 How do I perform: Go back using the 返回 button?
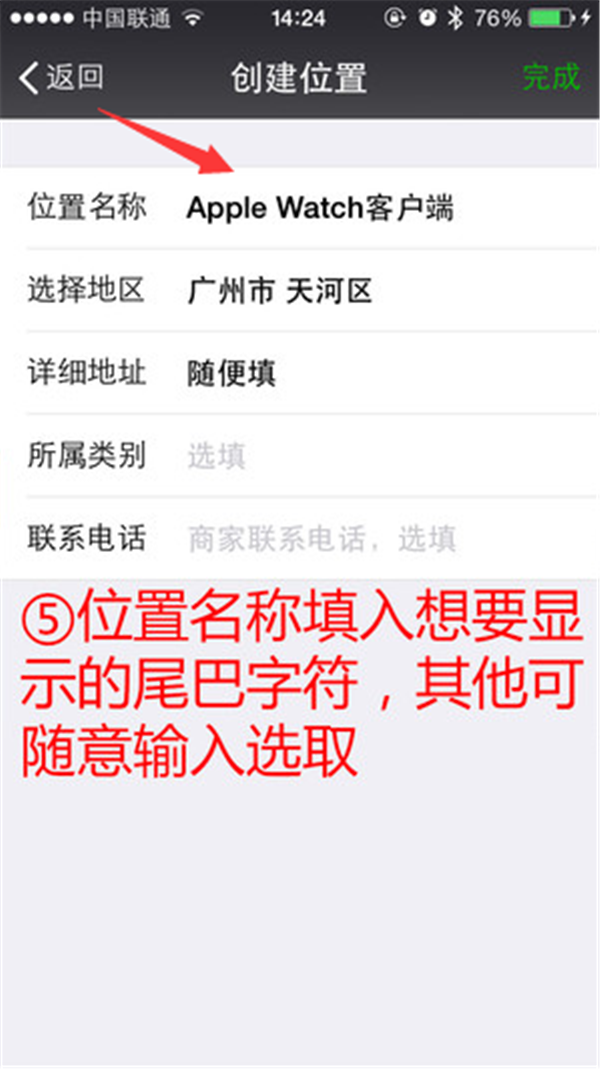[62, 77]
